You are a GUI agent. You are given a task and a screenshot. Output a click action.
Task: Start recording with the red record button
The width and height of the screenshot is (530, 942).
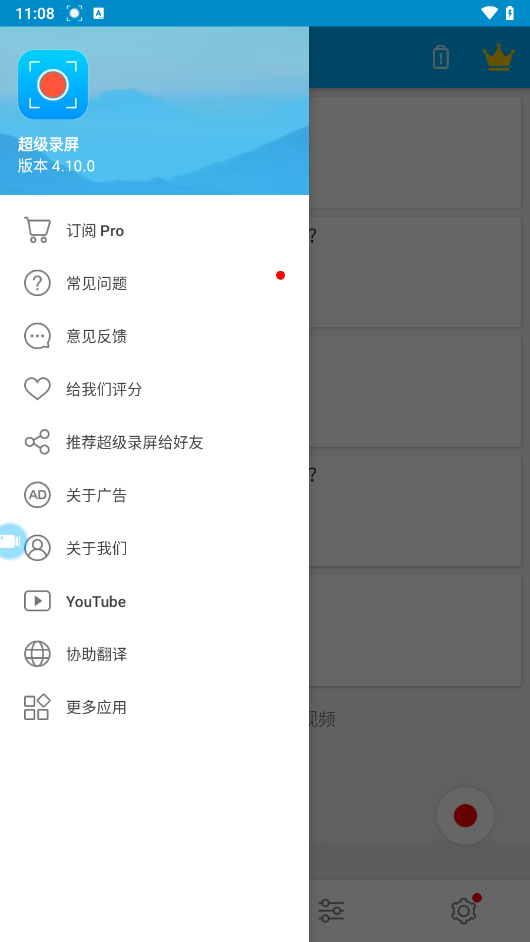pos(466,816)
